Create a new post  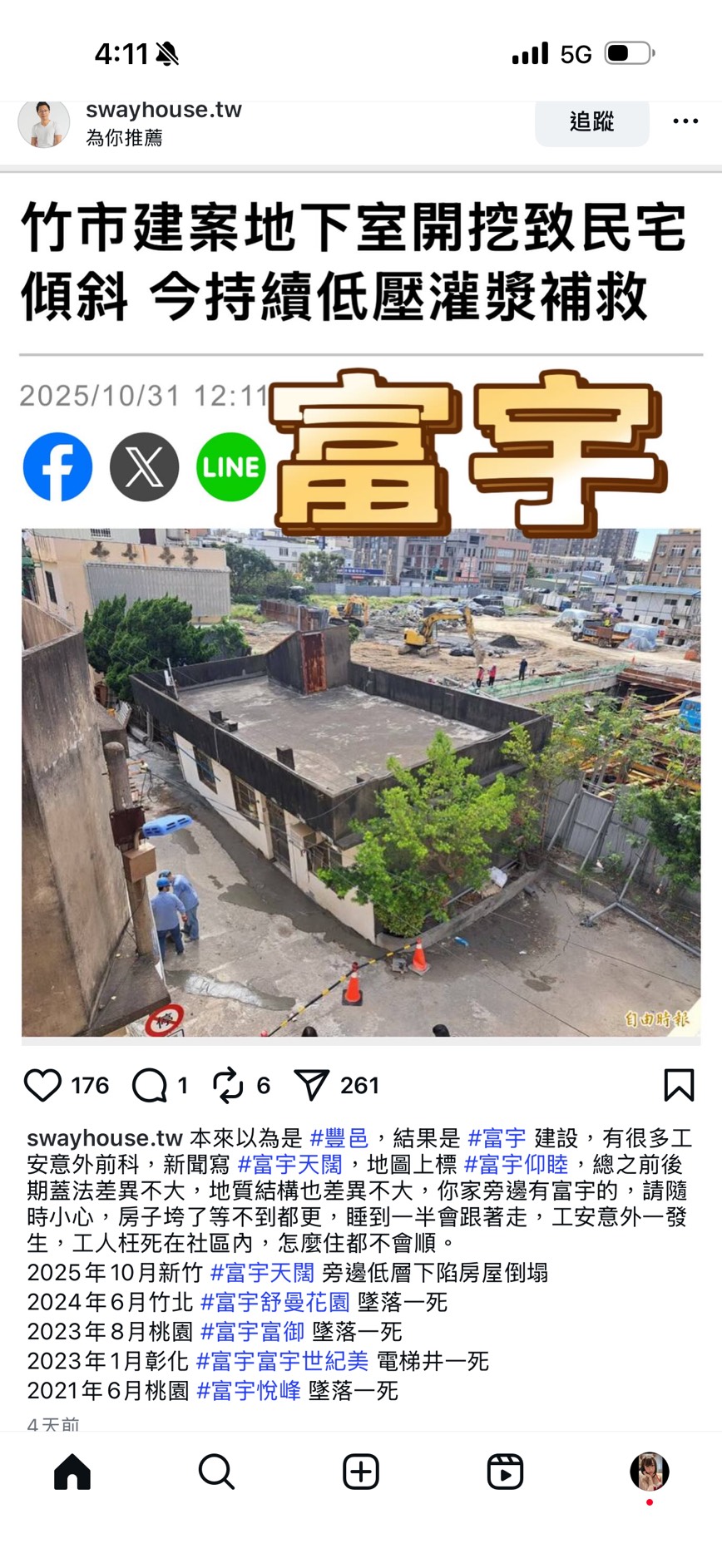click(x=361, y=1472)
